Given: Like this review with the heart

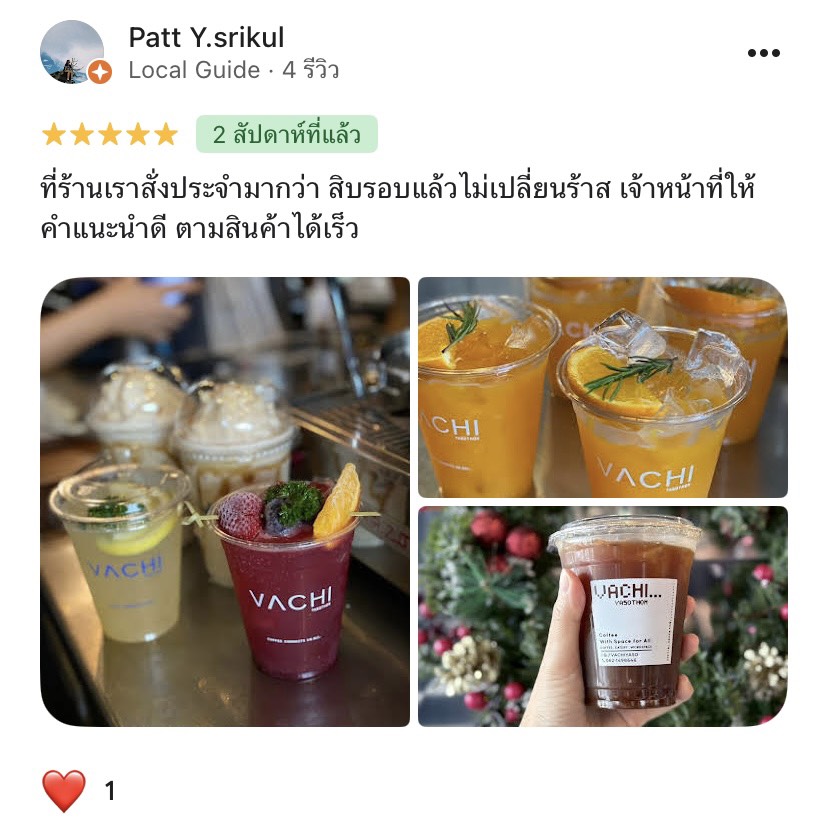Looking at the screenshot, I should click(x=64, y=791).
